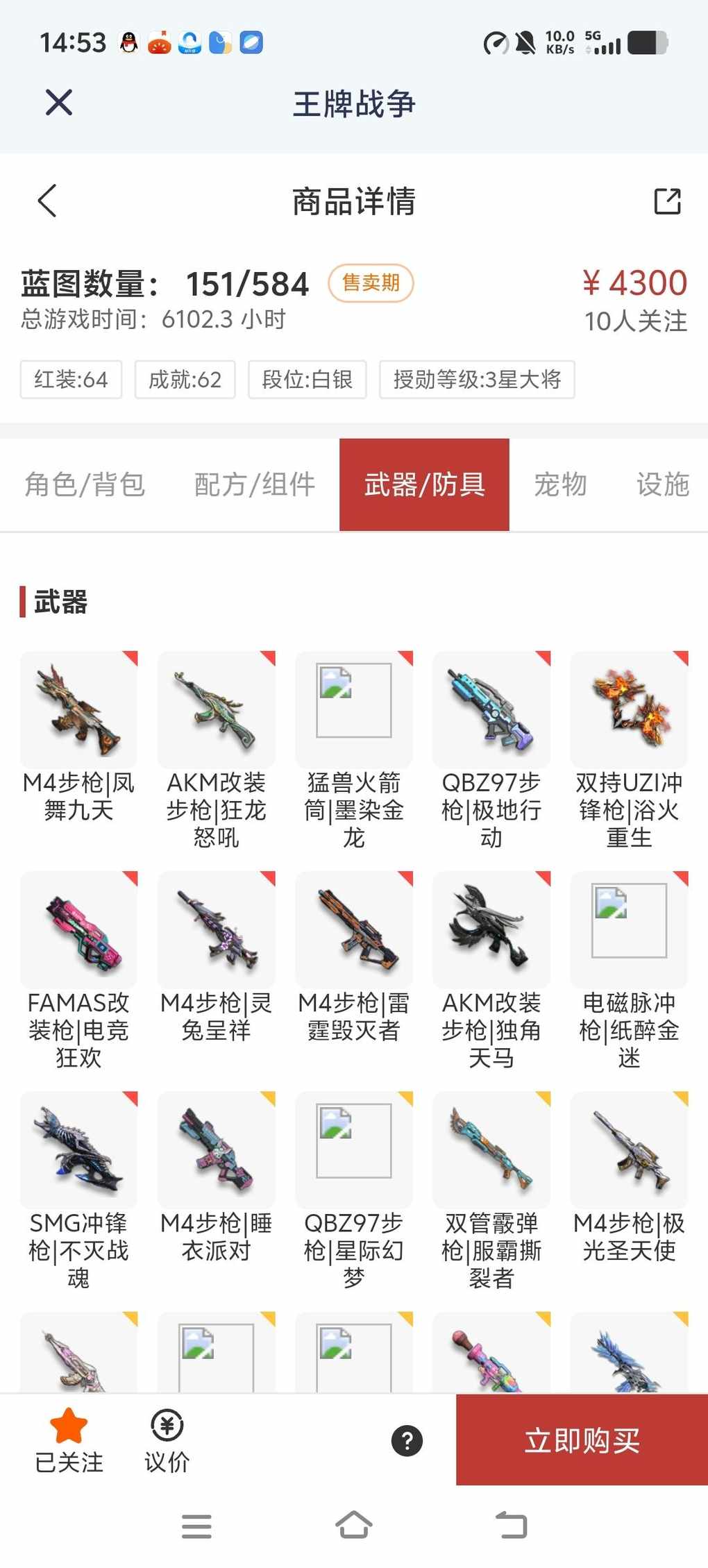Open the 宠物 tab
Viewport: 708px width, 1568px height.
point(560,484)
